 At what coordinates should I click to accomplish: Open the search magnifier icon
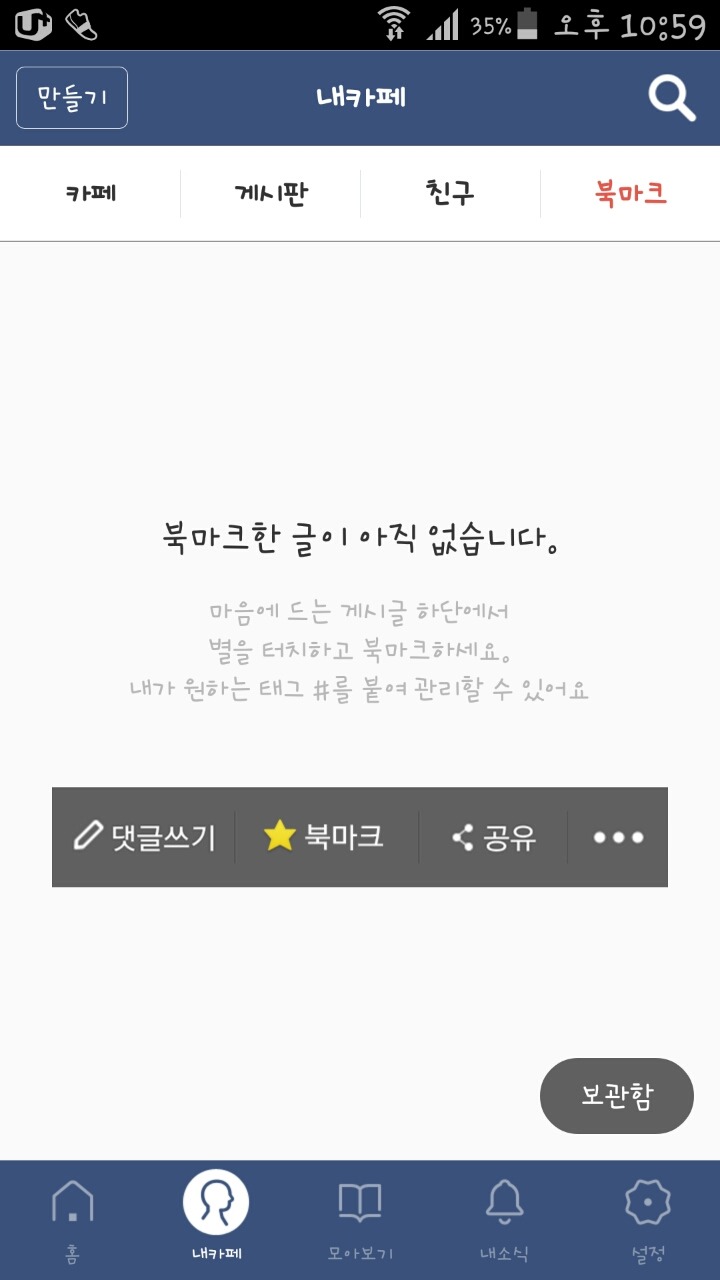[x=672, y=98]
